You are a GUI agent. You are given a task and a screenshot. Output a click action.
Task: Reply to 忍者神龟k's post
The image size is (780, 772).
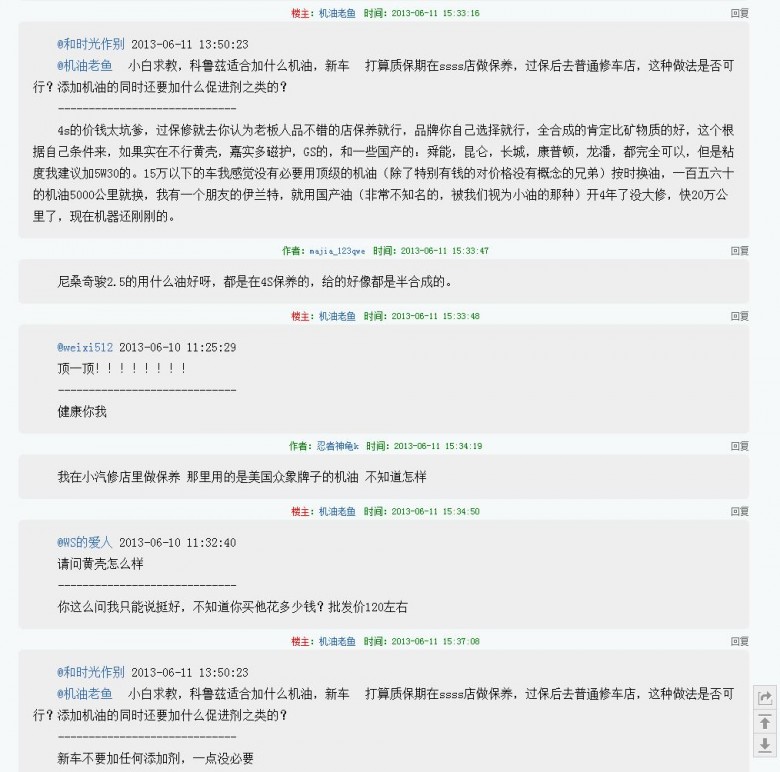tap(739, 446)
